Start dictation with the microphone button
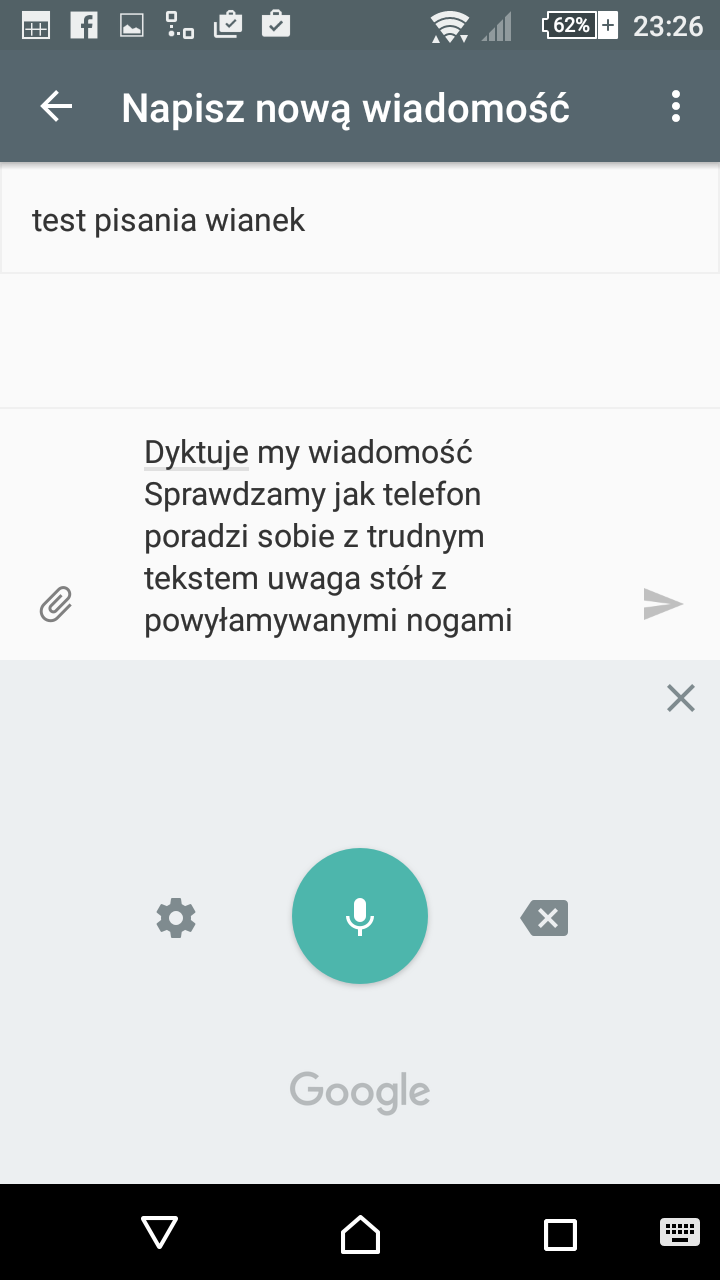Viewport: 720px width, 1280px height. point(360,916)
